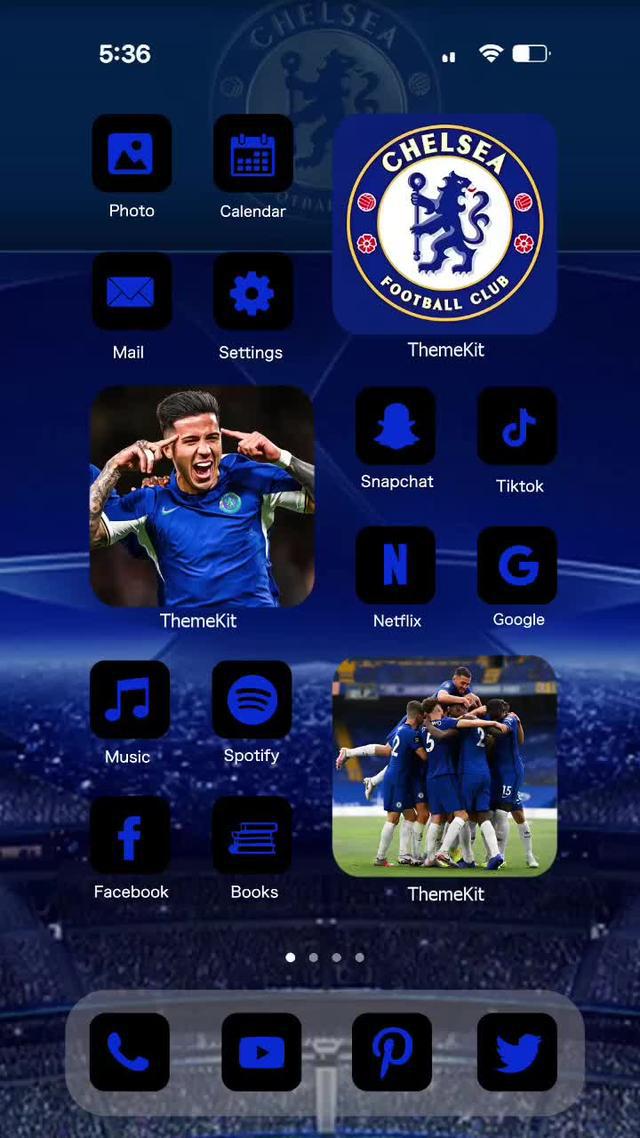Viewport: 640px width, 1138px height.
Task: Open the Chelsea crest ThemeKit widget
Action: pos(445,223)
